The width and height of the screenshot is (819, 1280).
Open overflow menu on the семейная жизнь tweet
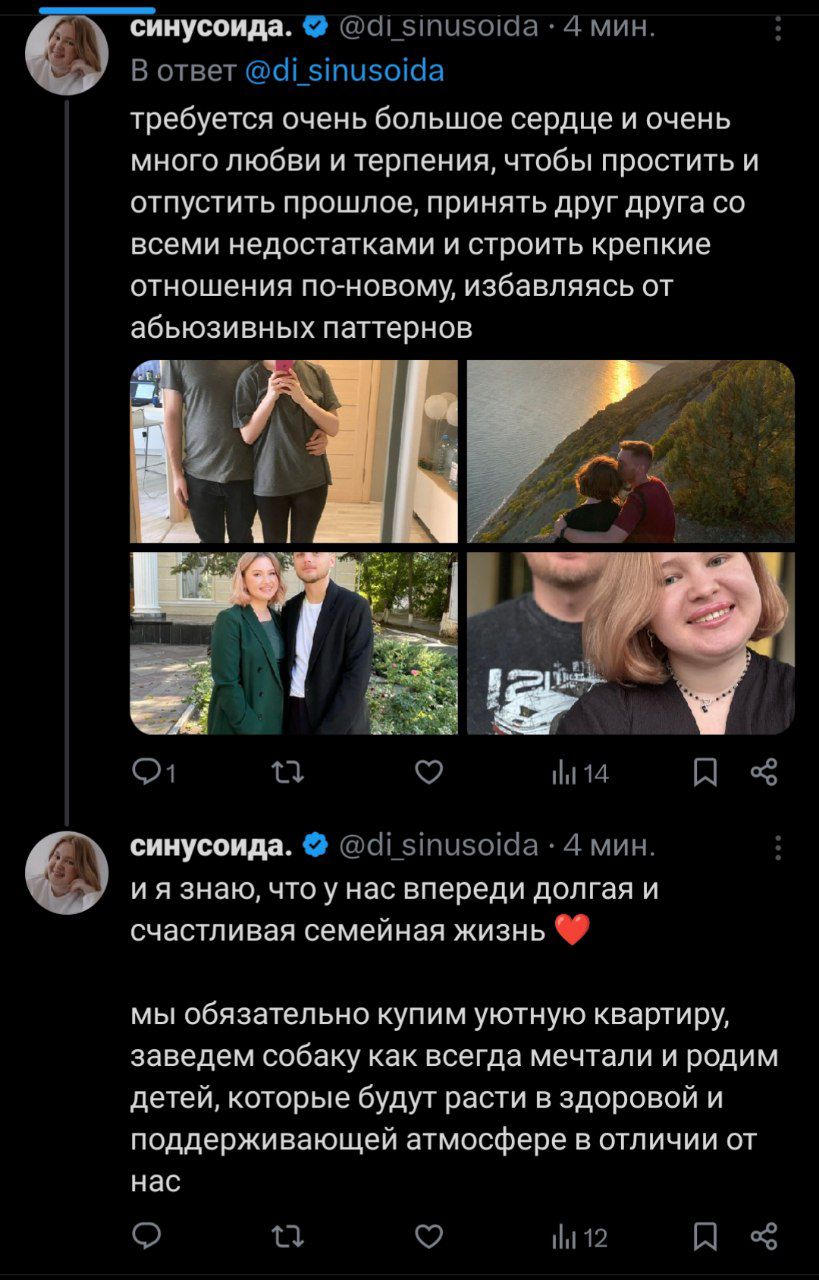pyautogui.click(x=778, y=848)
